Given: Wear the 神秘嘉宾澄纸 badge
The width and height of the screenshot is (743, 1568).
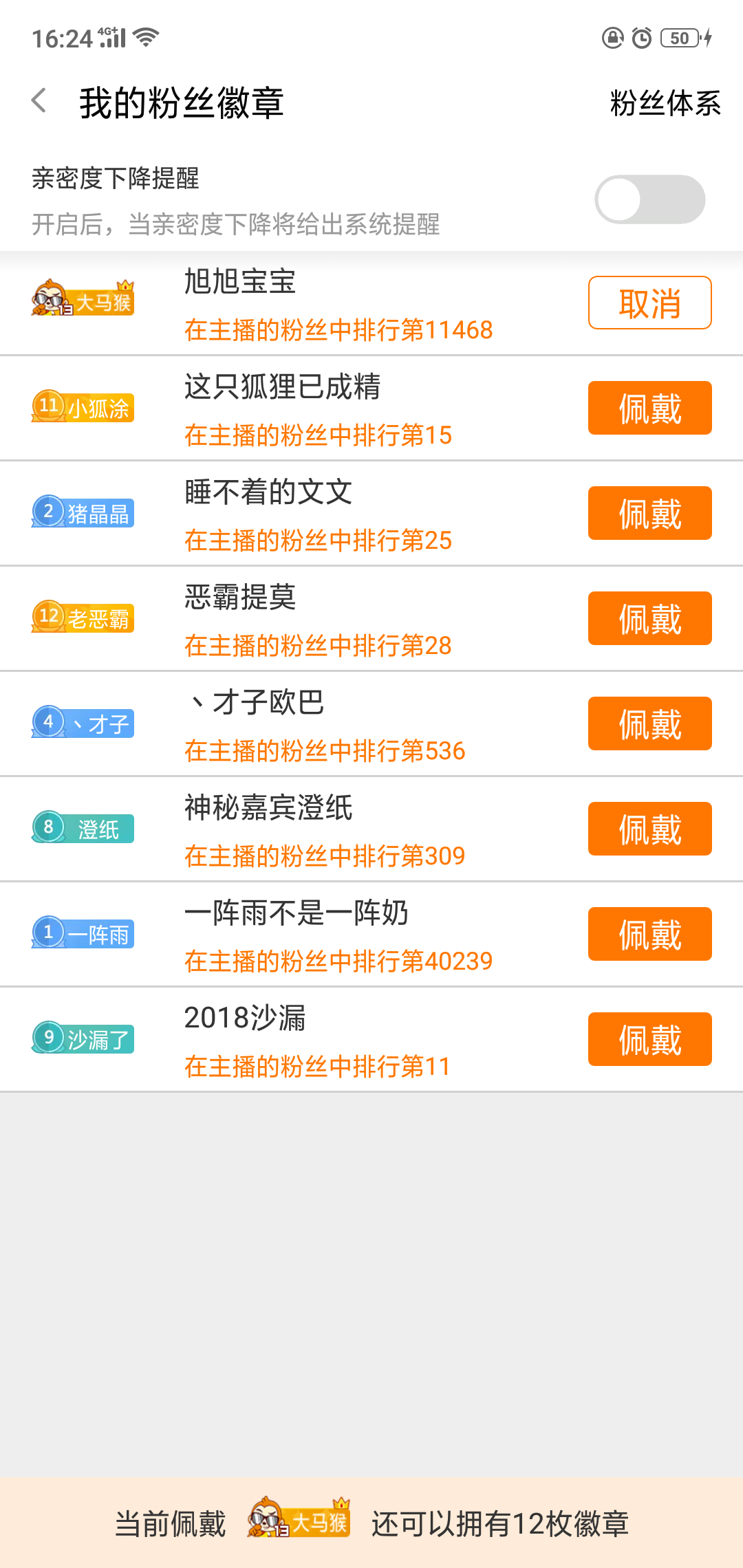Looking at the screenshot, I should coord(650,829).
